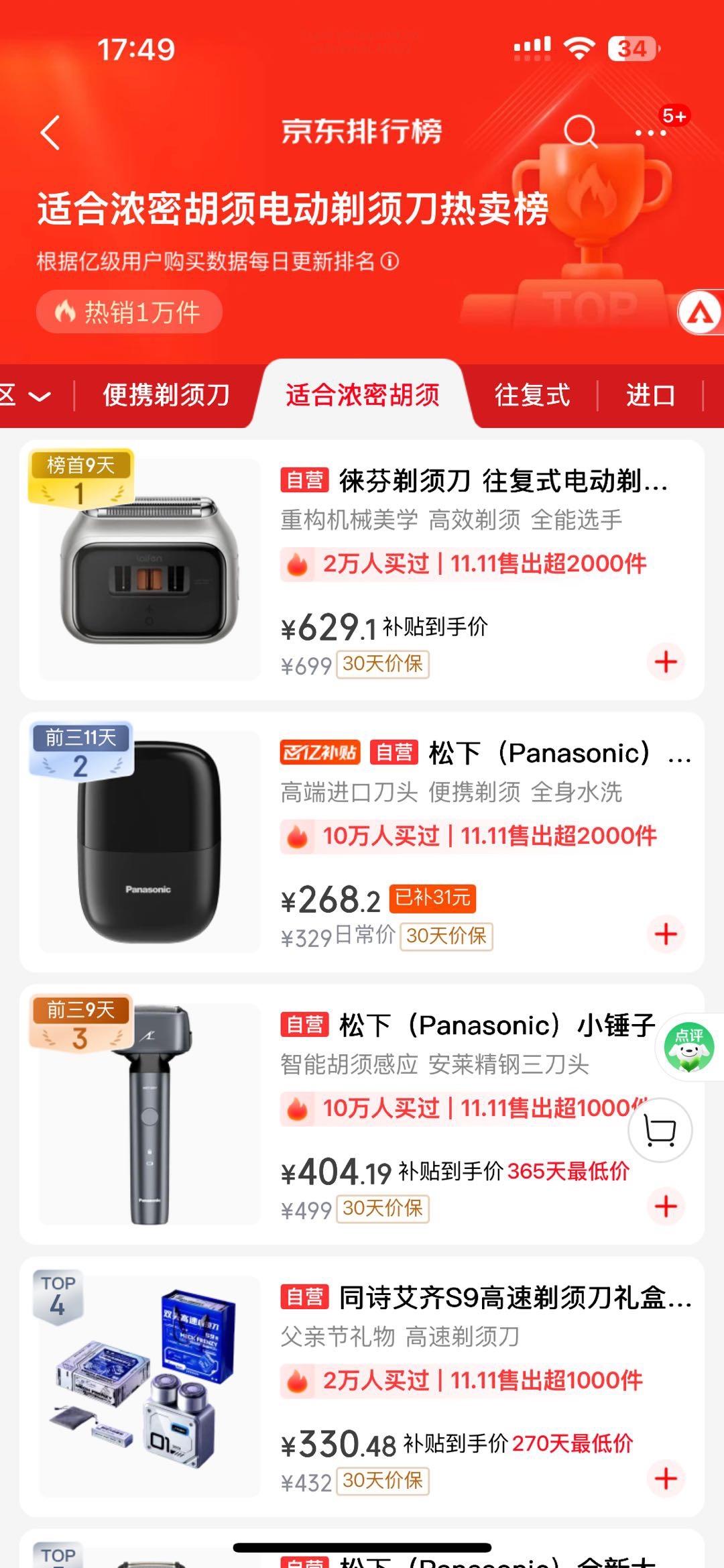The width and height of the screenshot is (724, 1568).
Task: Select the 适合浓密胡须 tab
Action: pyautogui.click(x=363, y=395)
